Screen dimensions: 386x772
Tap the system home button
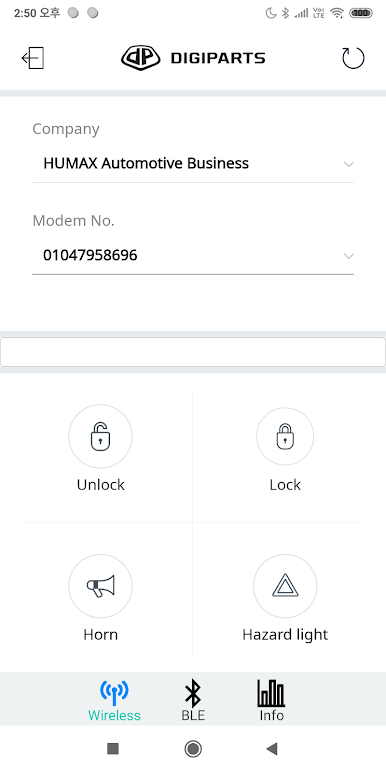click(x=193, y=749)
